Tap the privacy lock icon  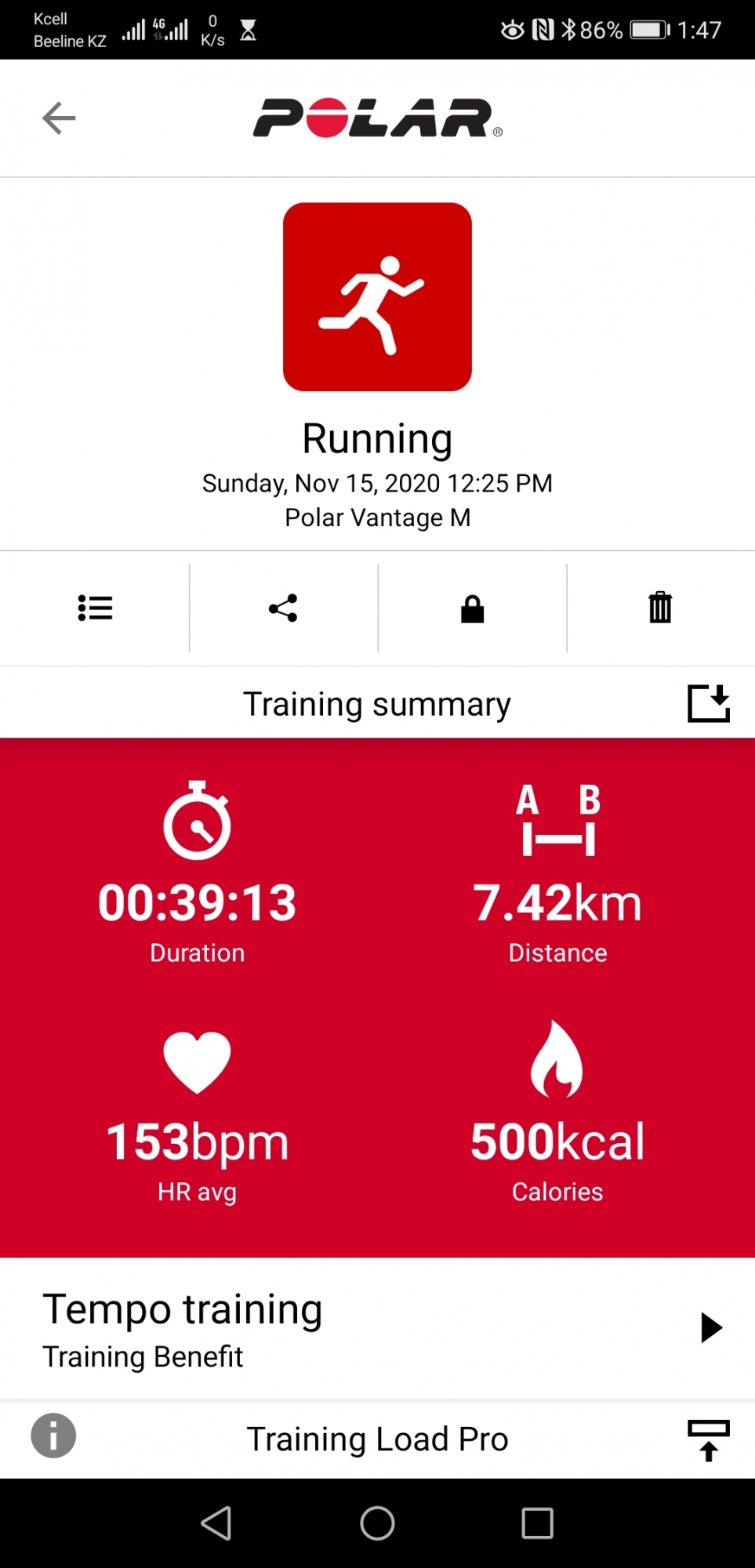pos(472,608)
